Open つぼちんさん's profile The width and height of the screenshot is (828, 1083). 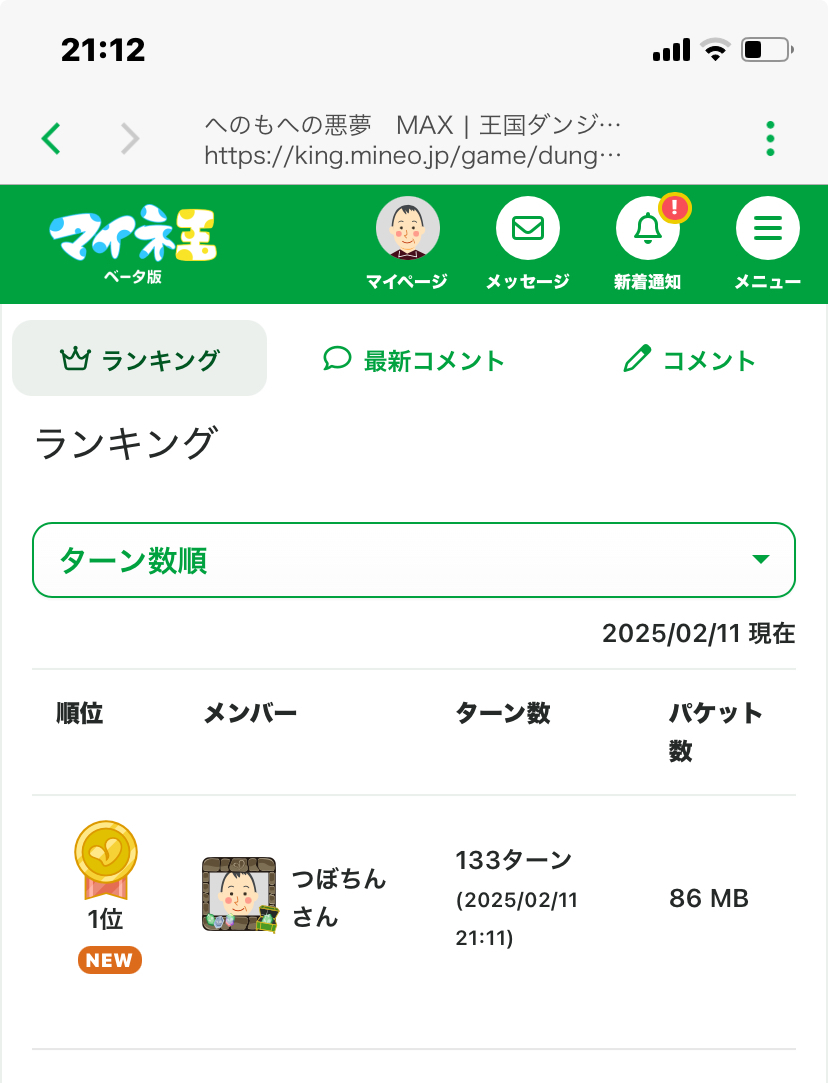pos(337,897)
